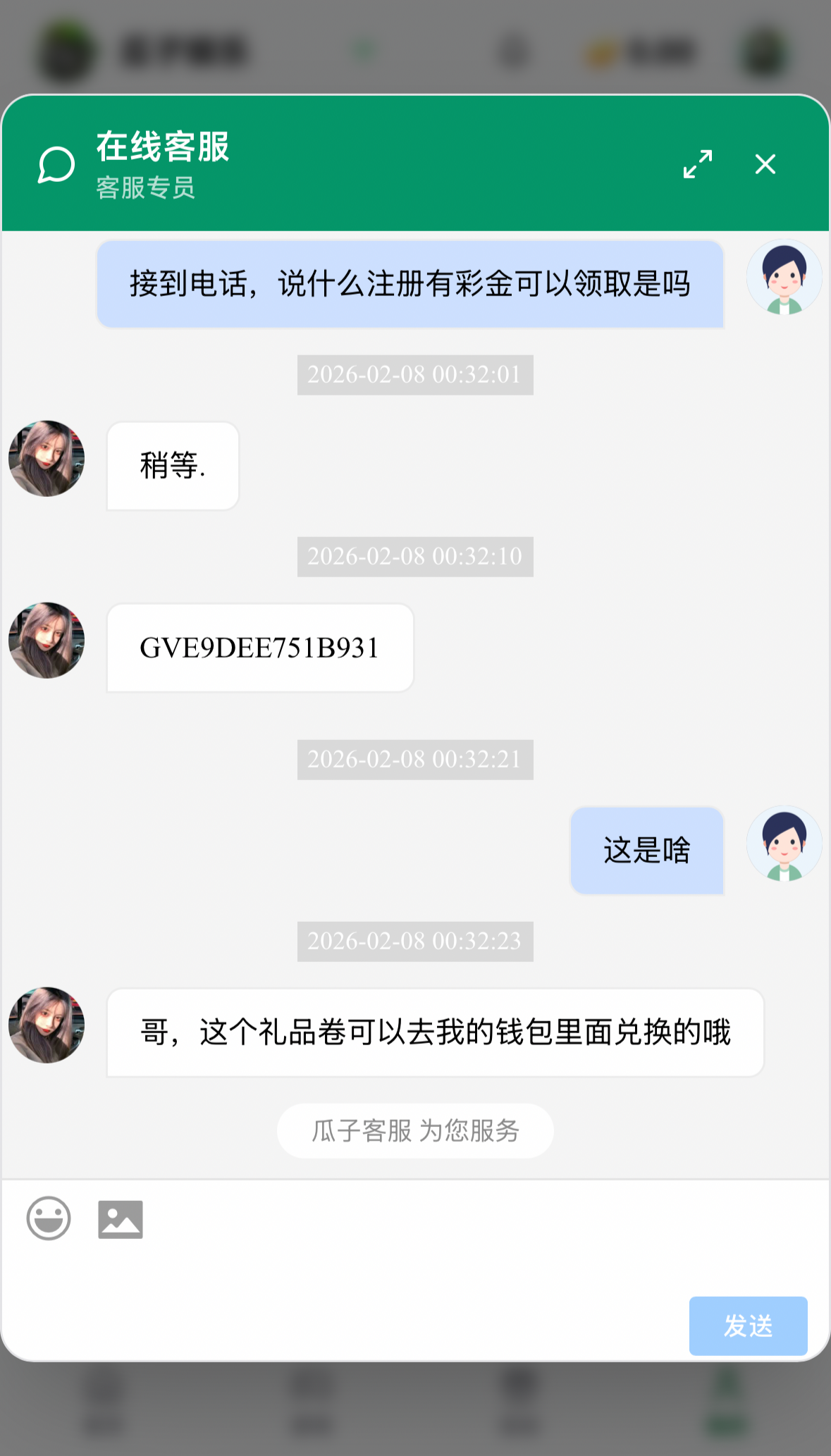The width and height of the screenshot is (831, 1456).
Task: Close the 在线客服 chat window
Action: pyautogui.click(x=765, y=164)
